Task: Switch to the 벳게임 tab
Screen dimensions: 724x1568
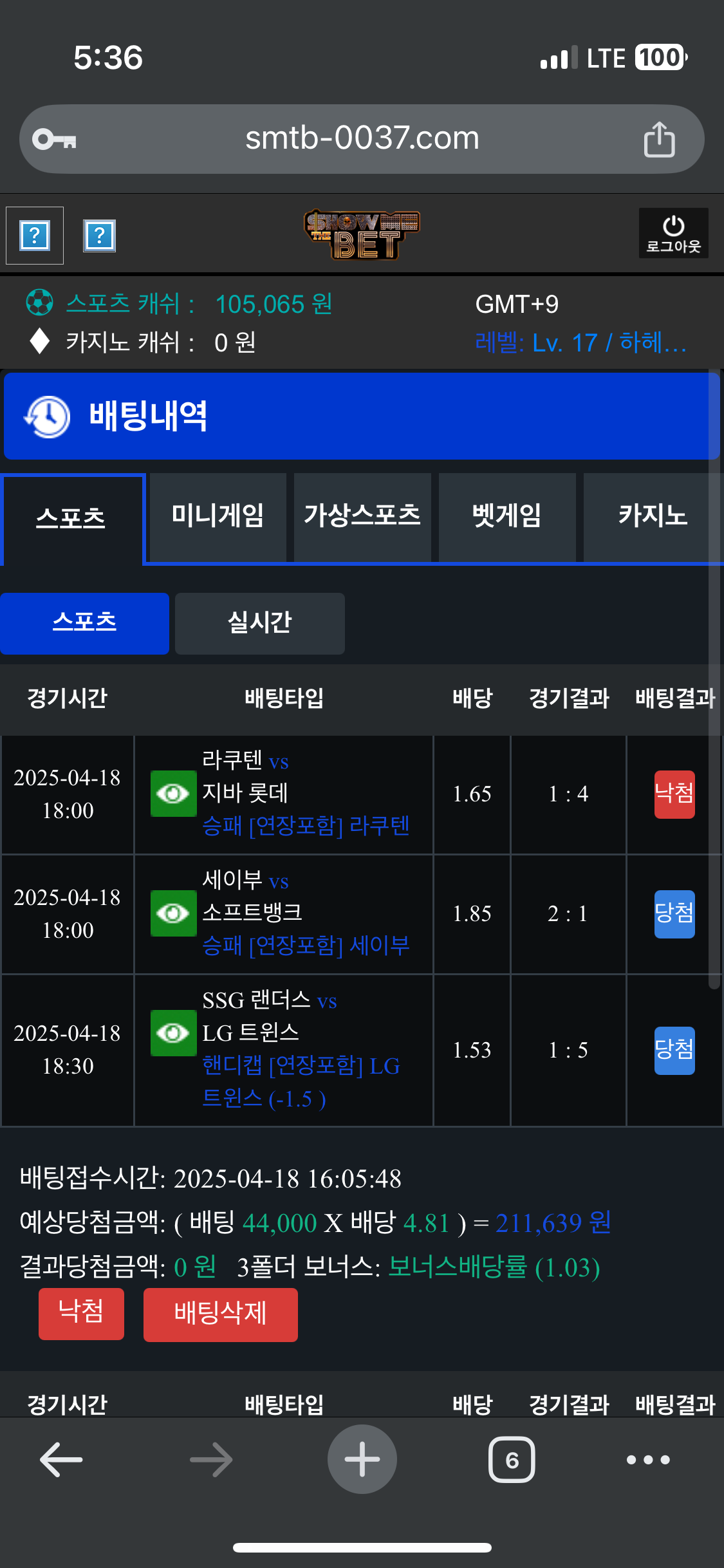Action: [507, 517]
